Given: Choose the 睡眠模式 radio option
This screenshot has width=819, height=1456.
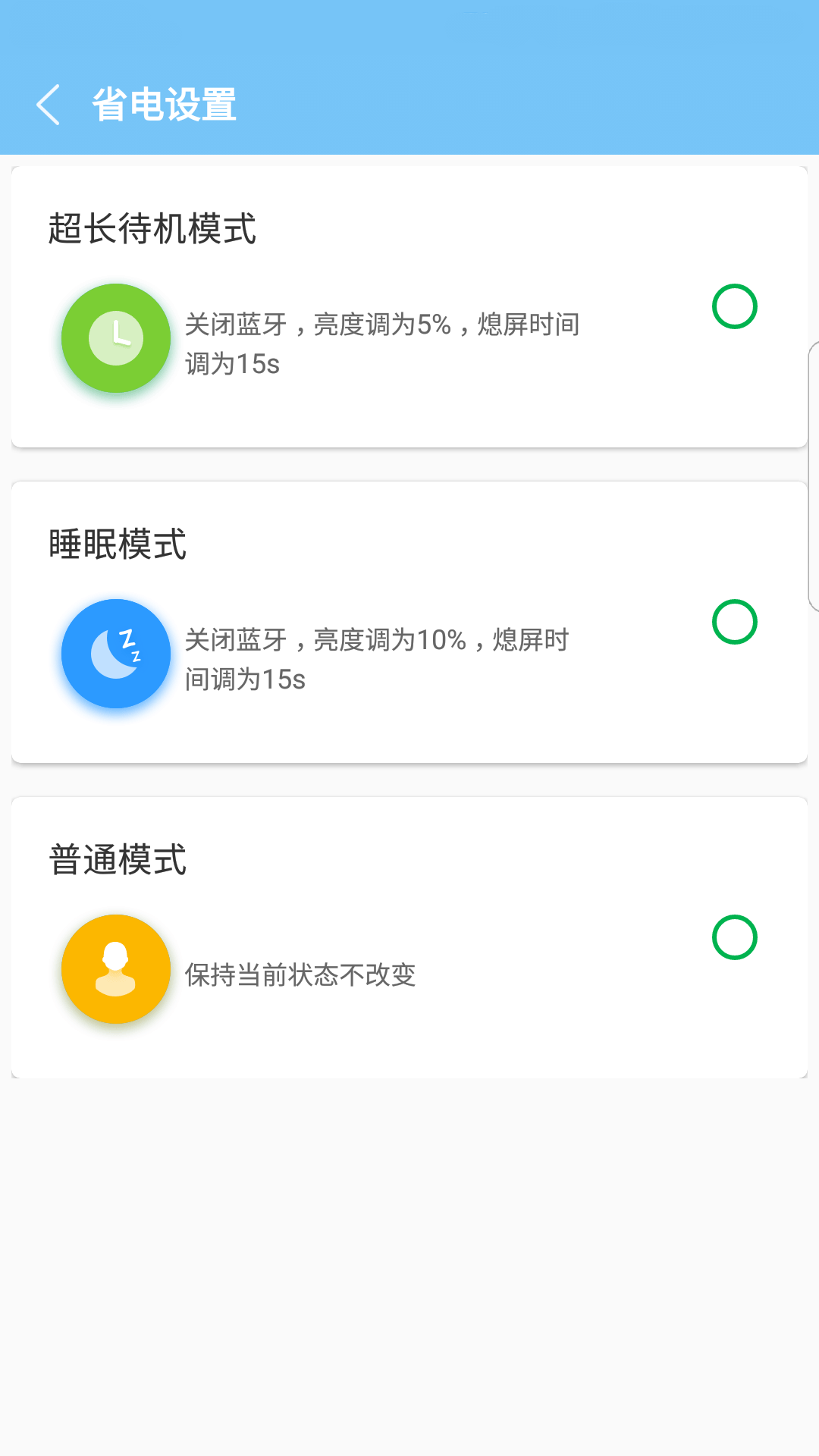Looking at the screenshot, I should coord(734,622).
